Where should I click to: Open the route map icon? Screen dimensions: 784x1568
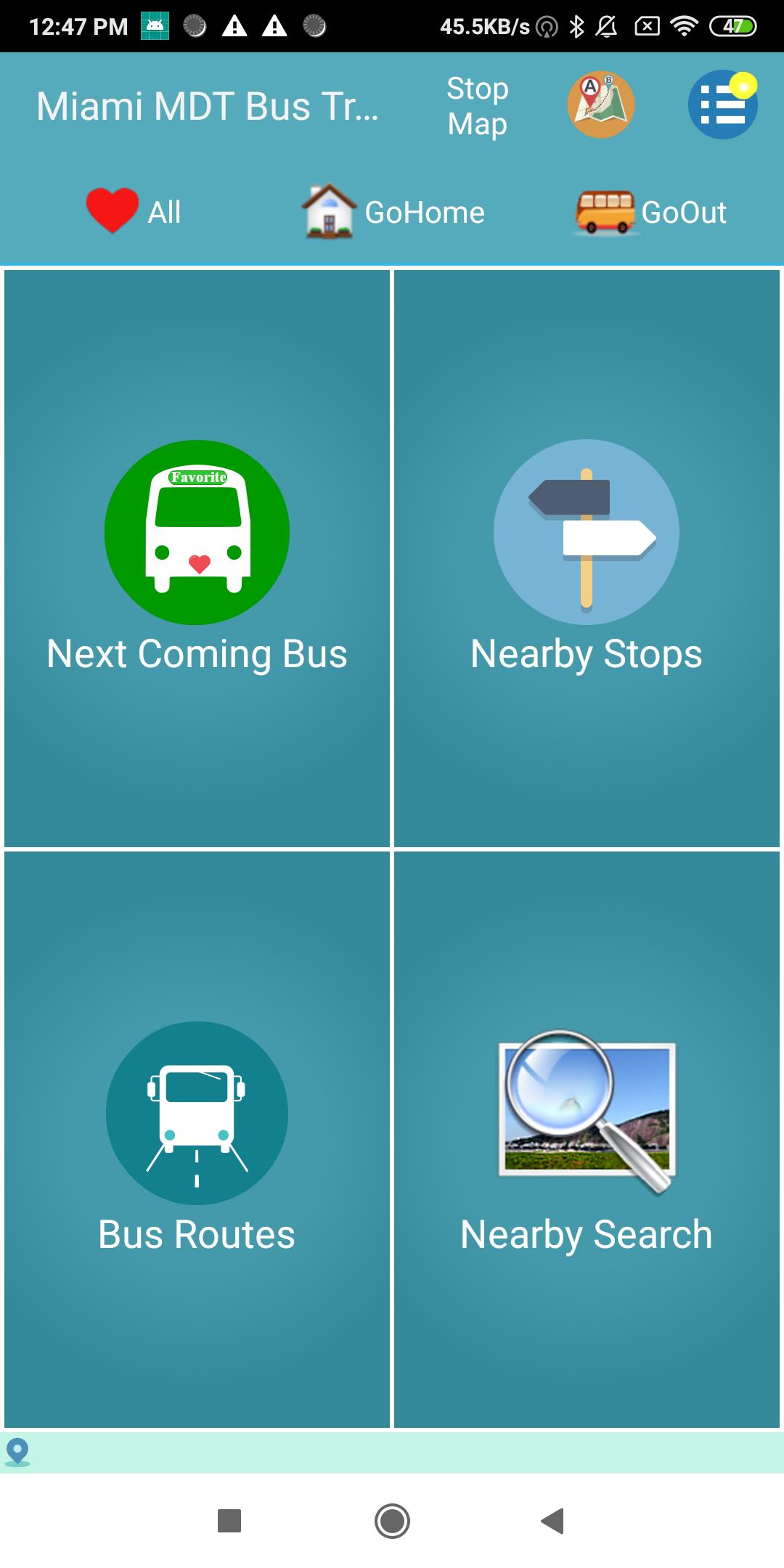tap(601, 105)
